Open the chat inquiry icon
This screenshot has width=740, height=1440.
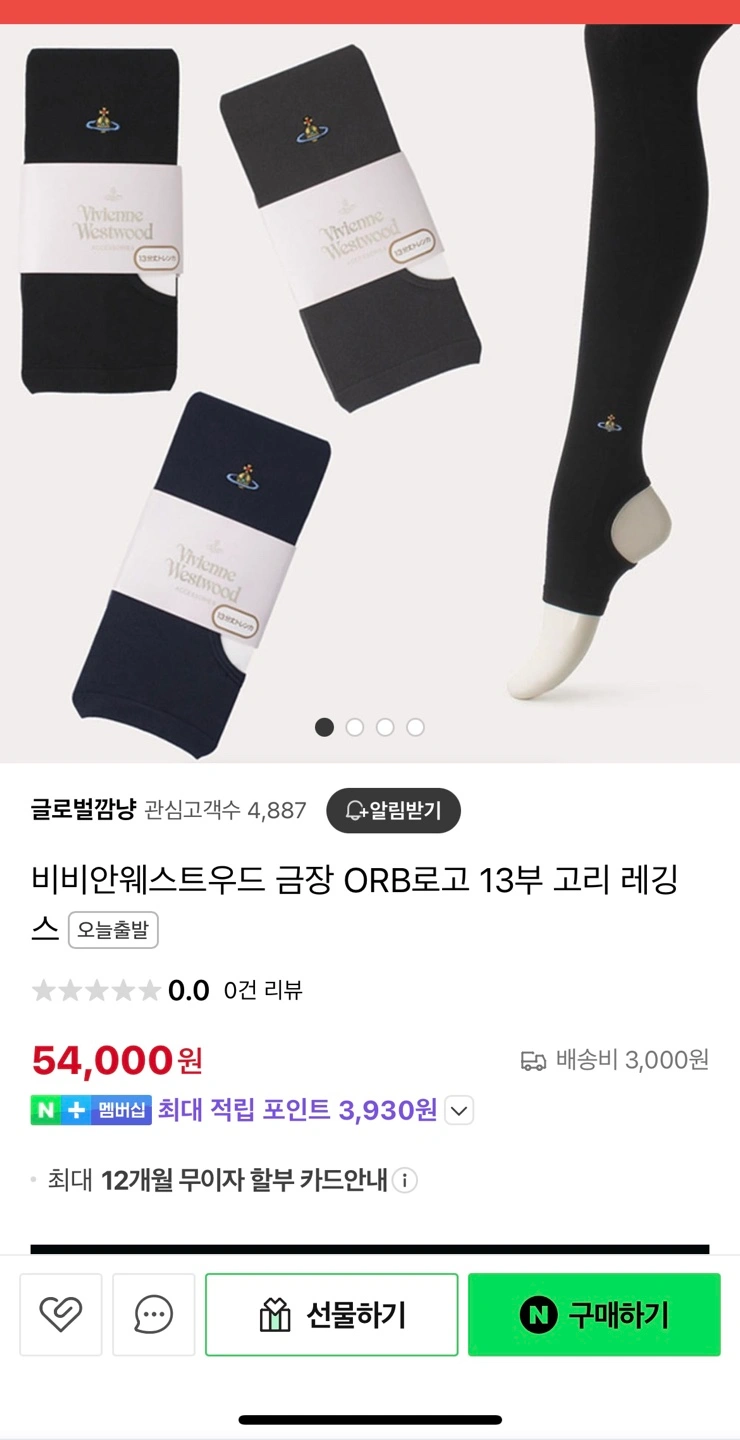coord(153,1314)
